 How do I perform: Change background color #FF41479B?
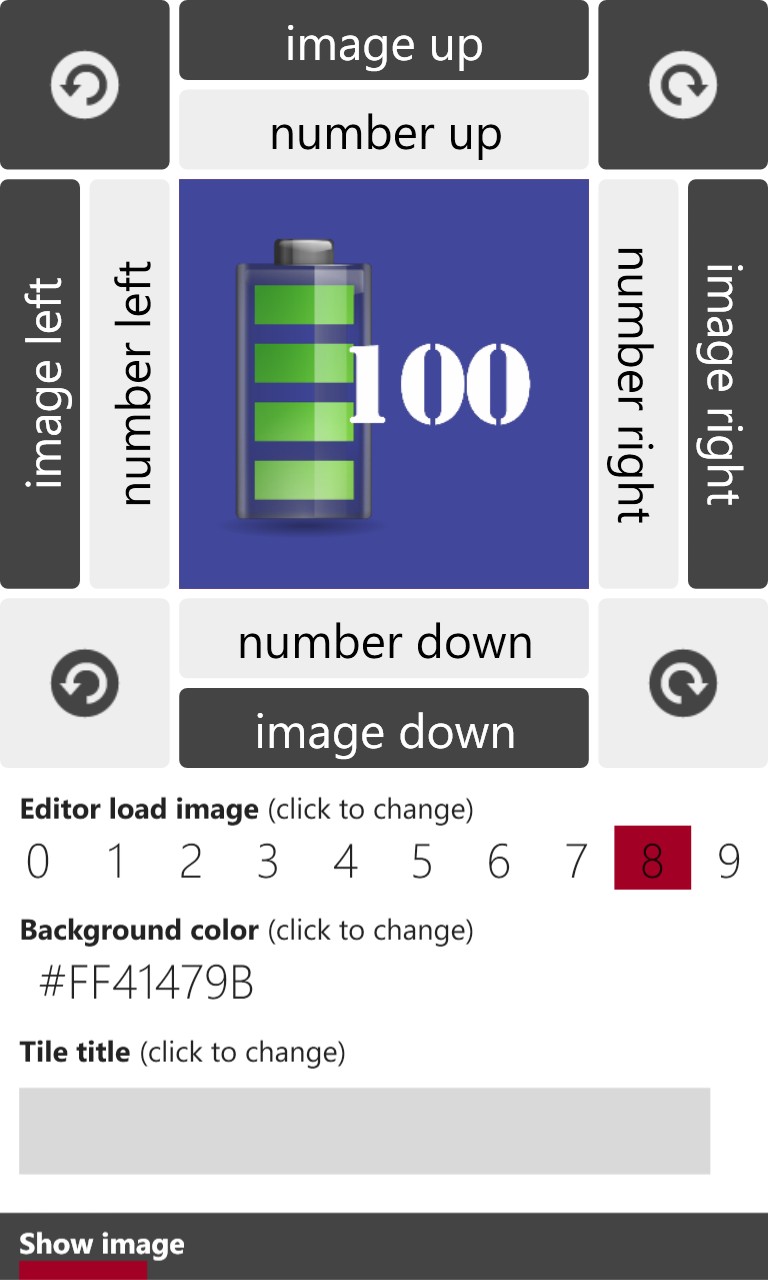[146, 984]
